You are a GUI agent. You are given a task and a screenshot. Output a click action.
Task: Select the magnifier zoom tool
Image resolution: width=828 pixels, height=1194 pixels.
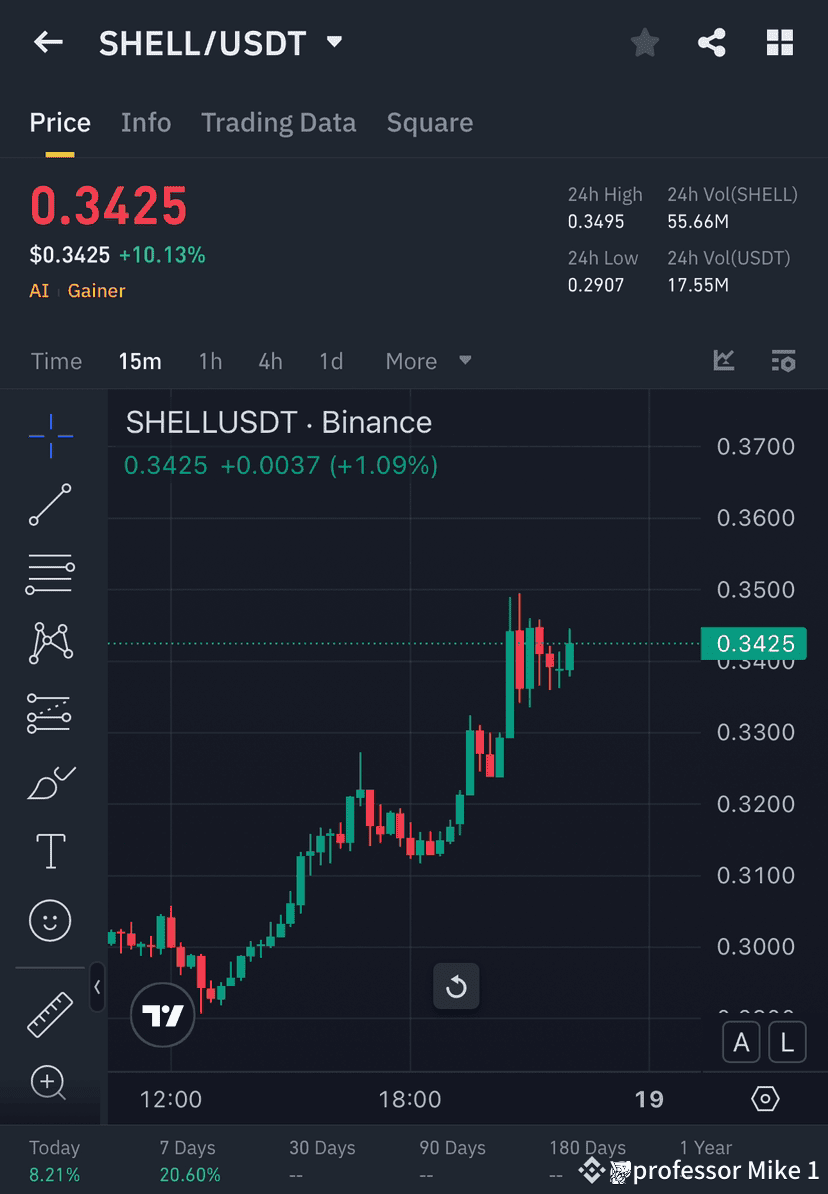[50, 1083]
